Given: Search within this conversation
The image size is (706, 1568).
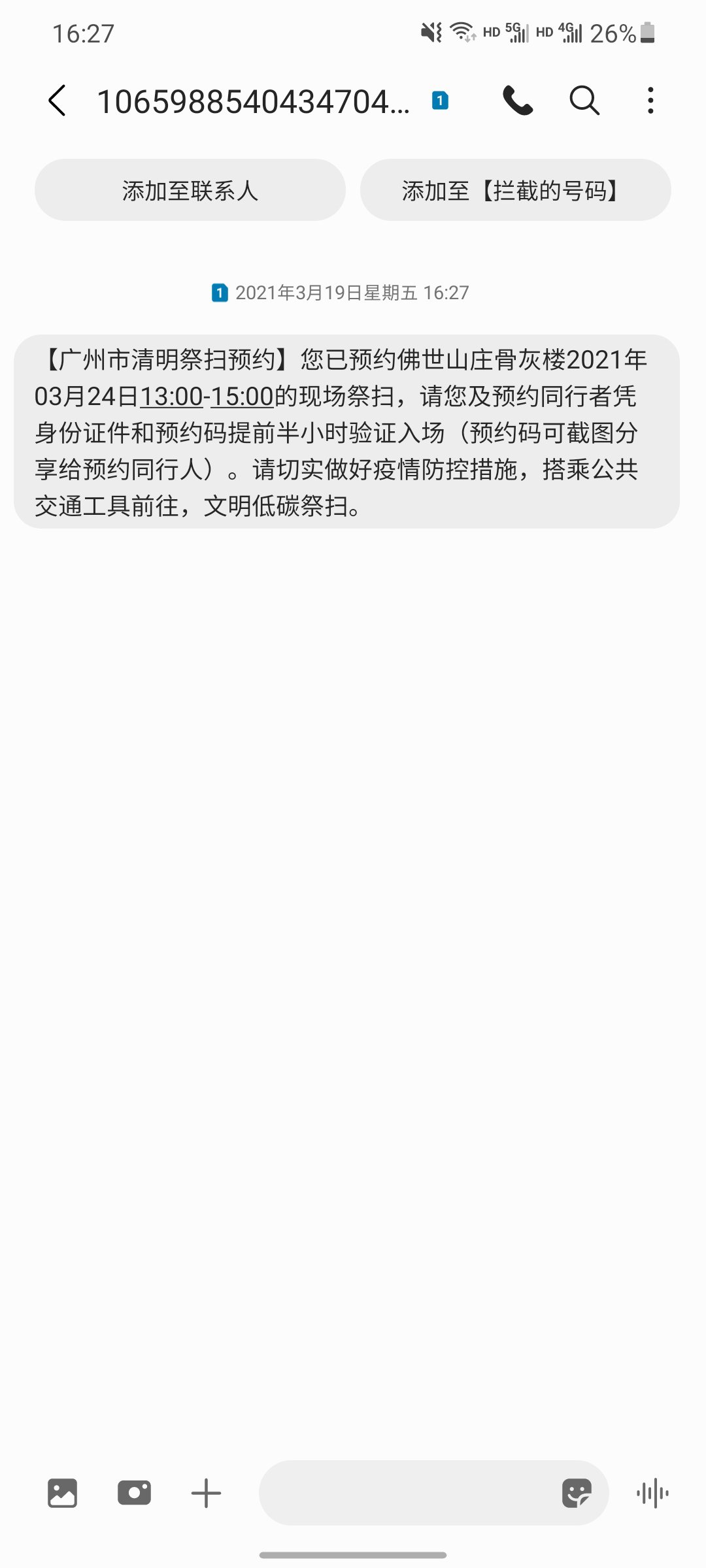Looking at the screenshot, I should click(x=584, y=101).
